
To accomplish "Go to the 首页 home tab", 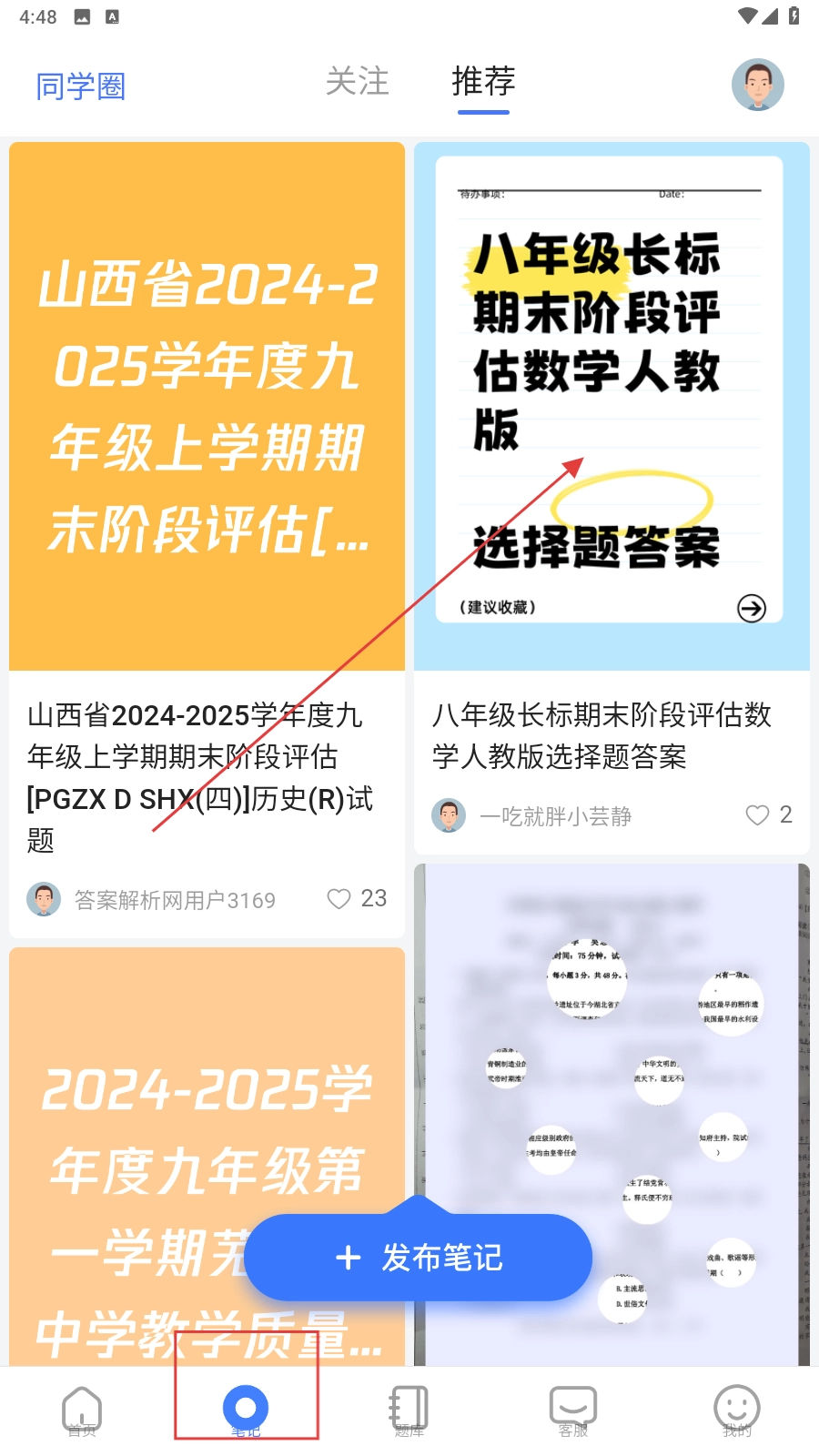I will coord(82,1410).
